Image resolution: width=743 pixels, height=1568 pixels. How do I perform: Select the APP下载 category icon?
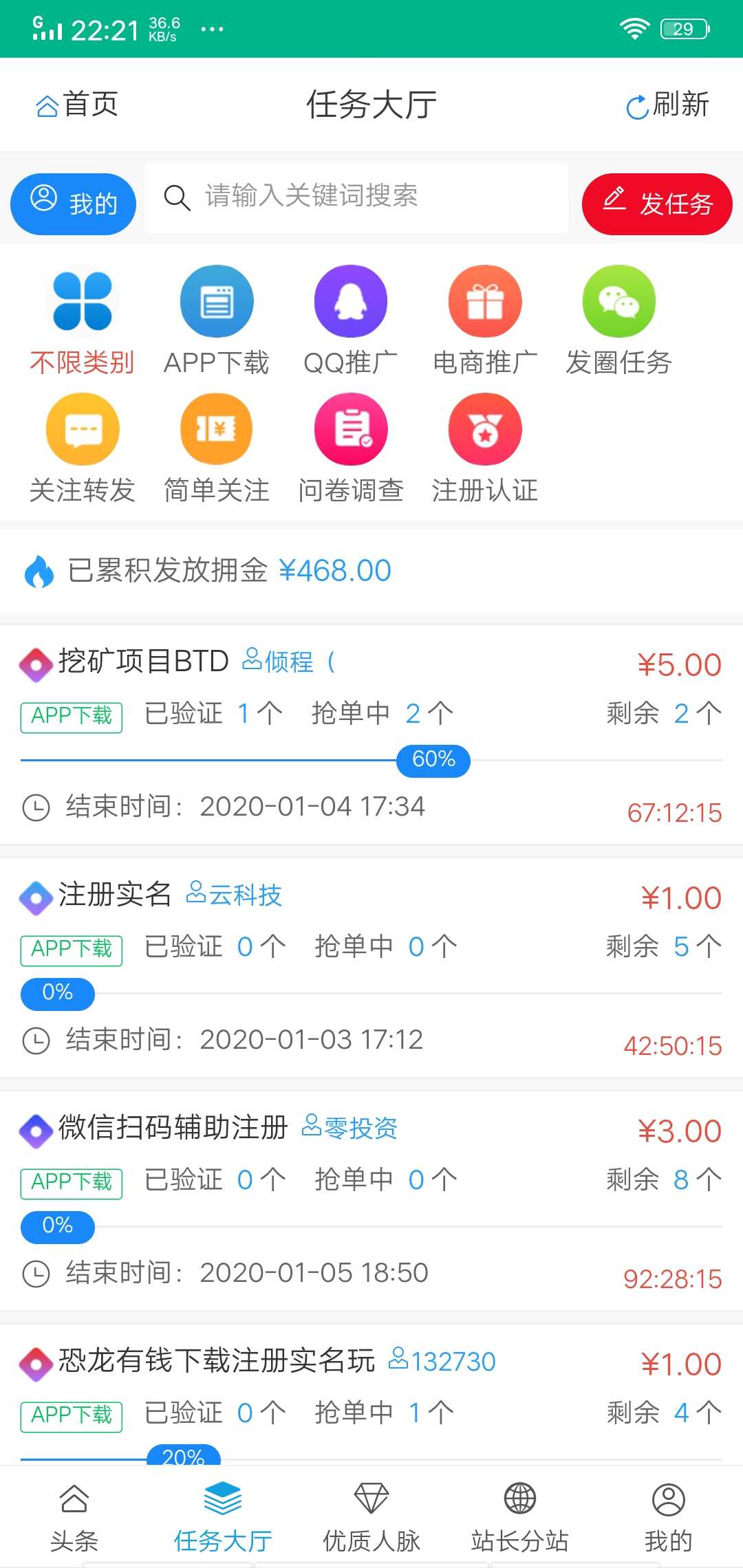[x=216, y=301]
